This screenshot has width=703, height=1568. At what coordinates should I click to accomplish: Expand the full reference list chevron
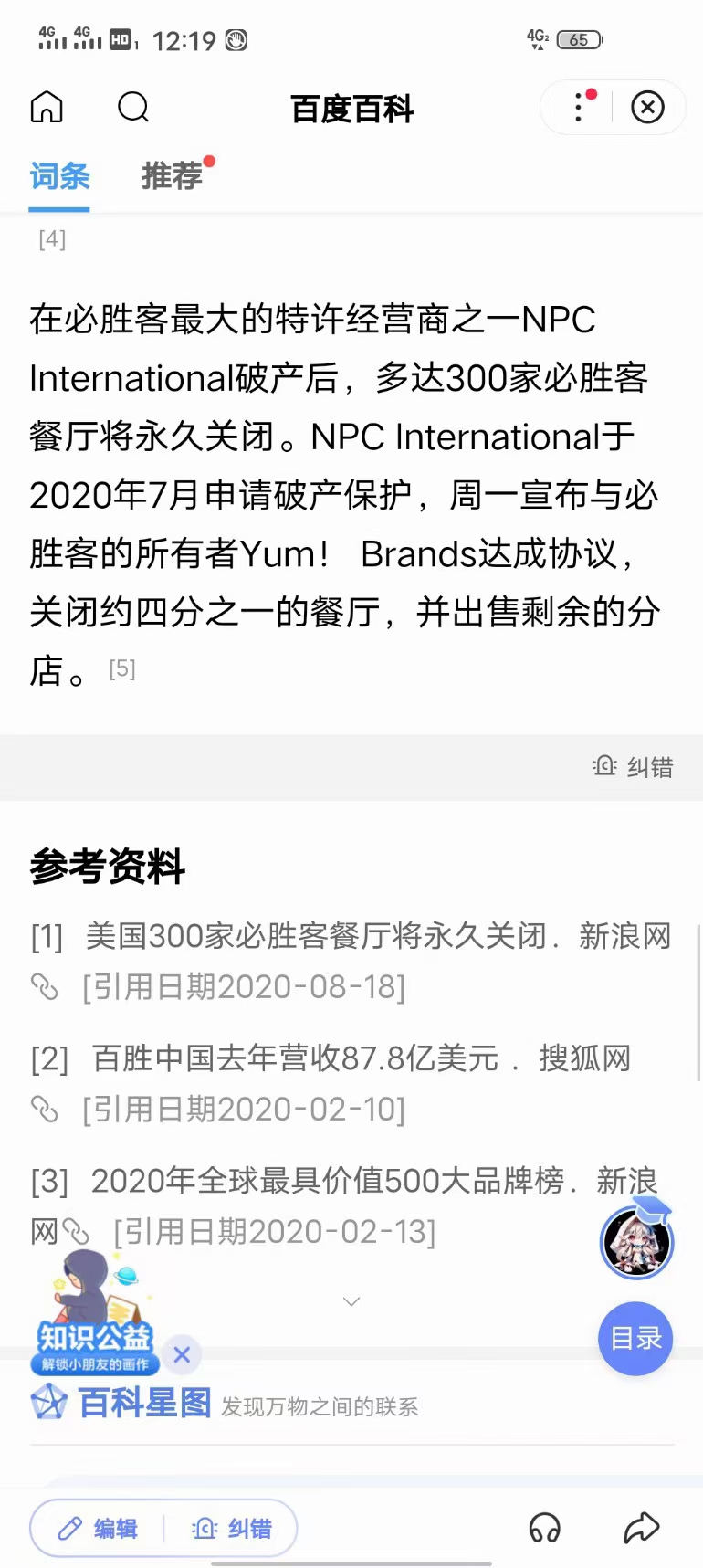[x=351, y=1301]
